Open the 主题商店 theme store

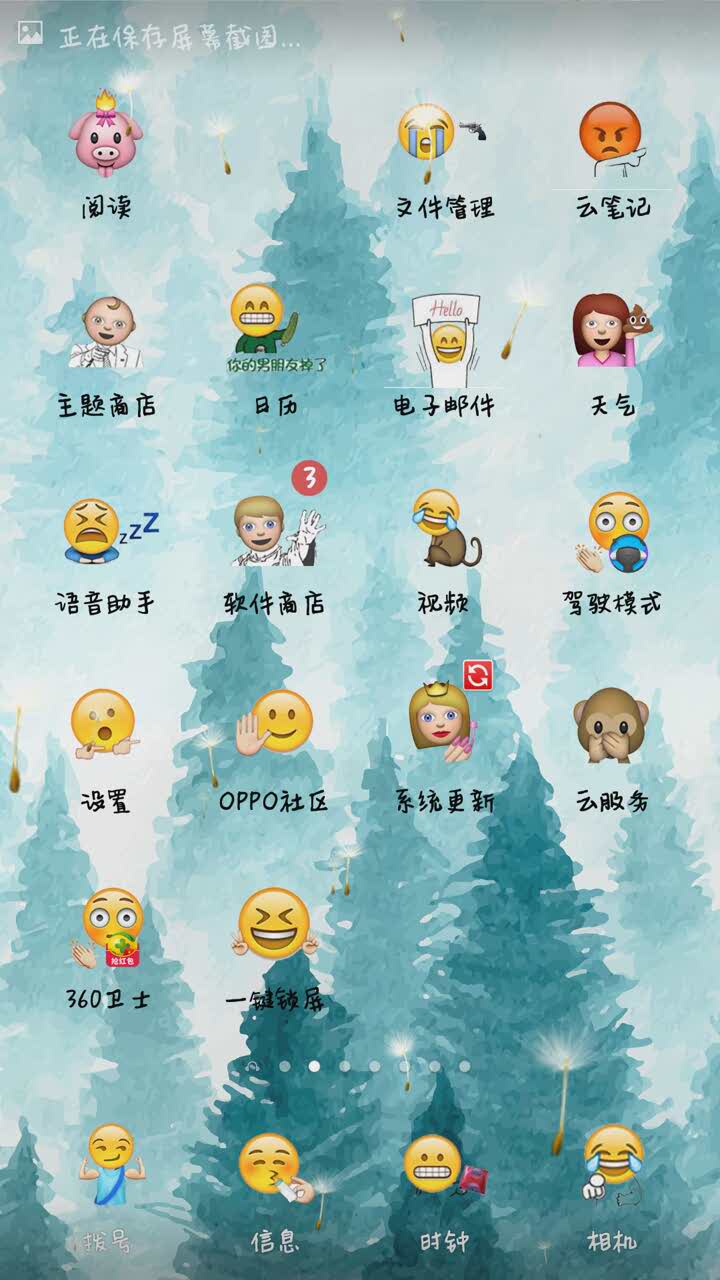tap(106, 335)
